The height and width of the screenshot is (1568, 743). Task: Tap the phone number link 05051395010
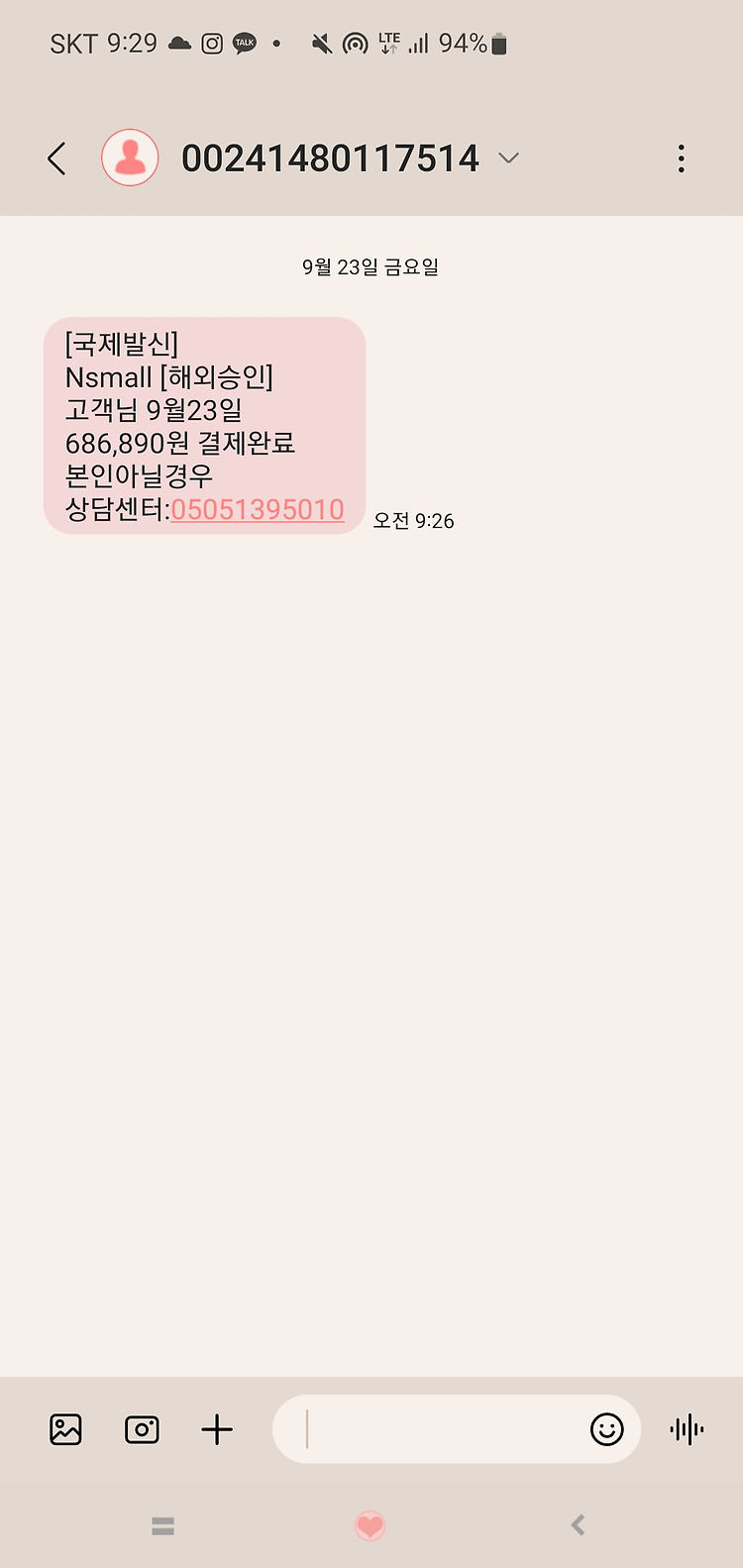258,509
